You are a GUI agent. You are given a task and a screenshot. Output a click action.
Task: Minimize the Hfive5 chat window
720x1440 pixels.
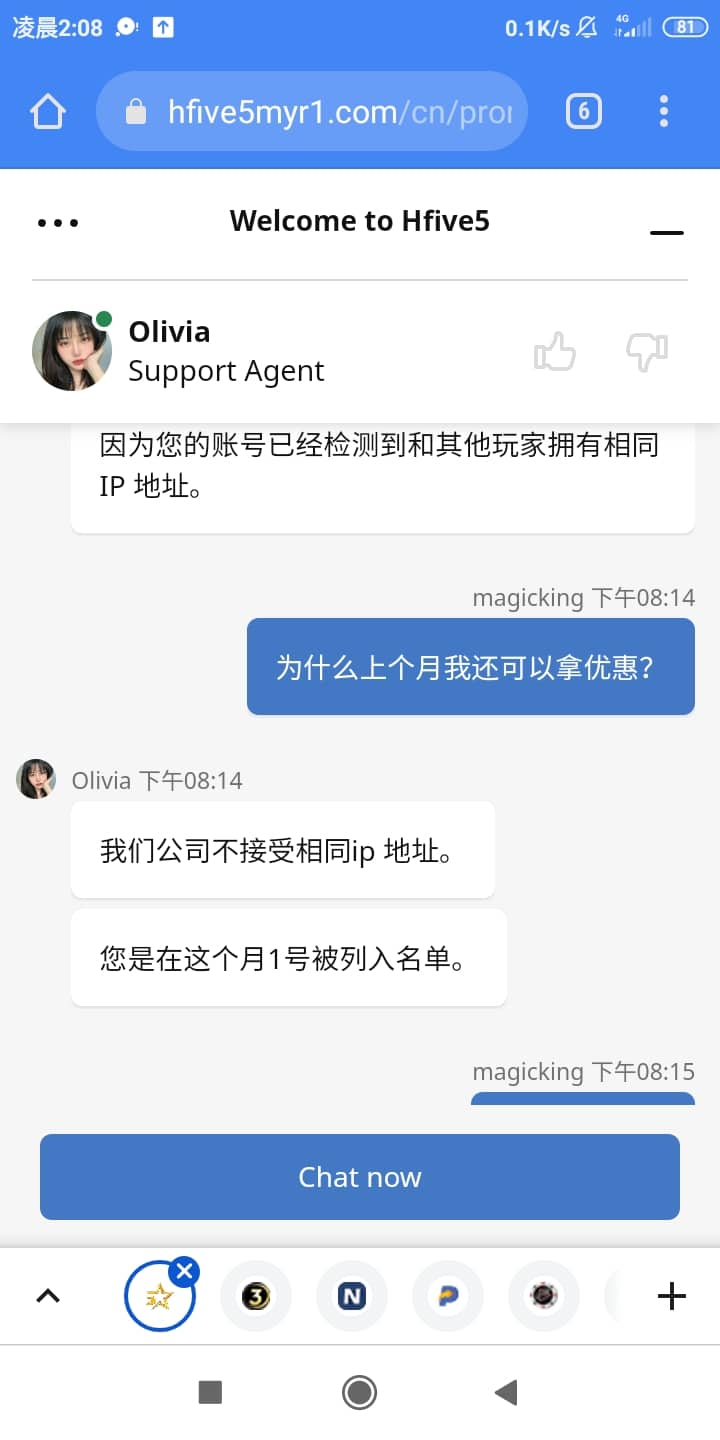coord(667,232)
